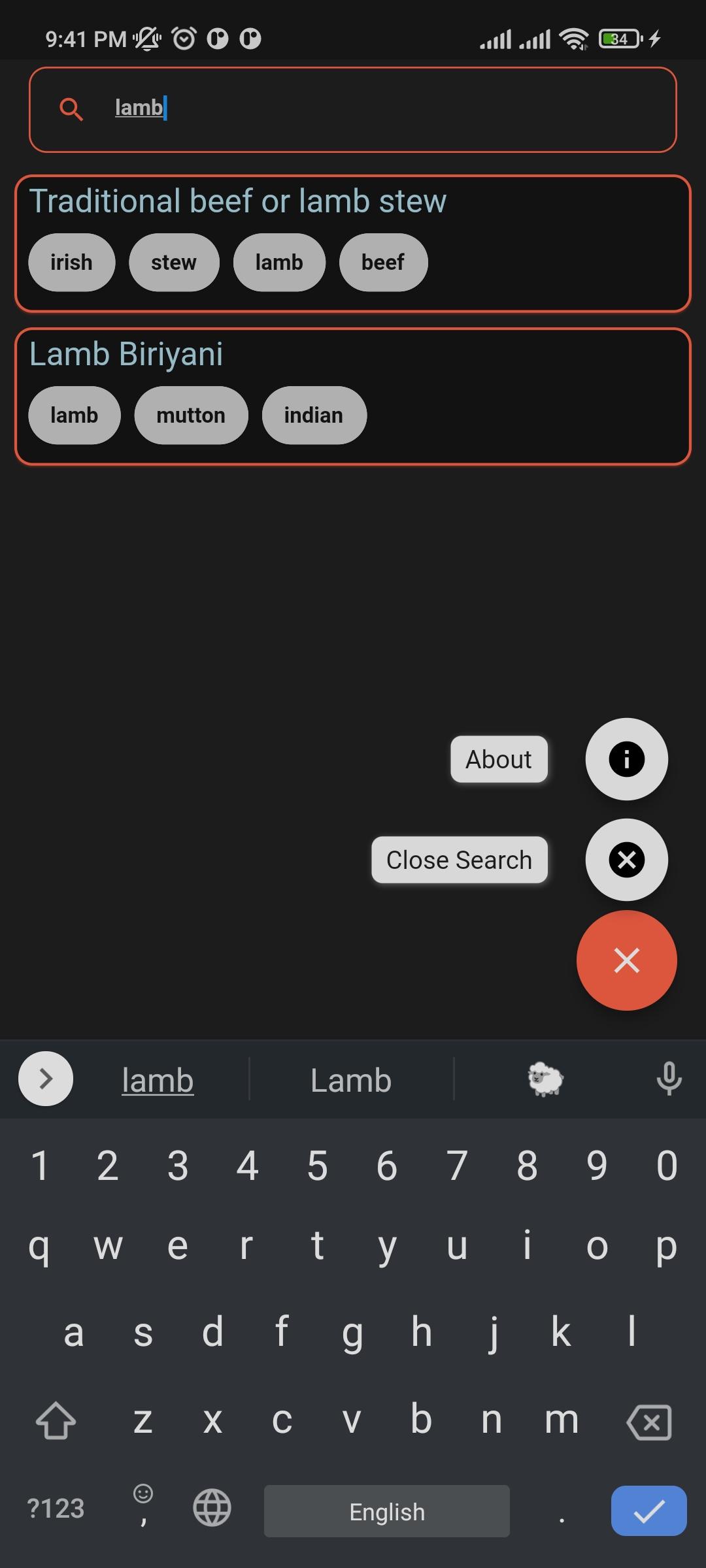
Task: Tap the About label
Action: pos(499,759)
